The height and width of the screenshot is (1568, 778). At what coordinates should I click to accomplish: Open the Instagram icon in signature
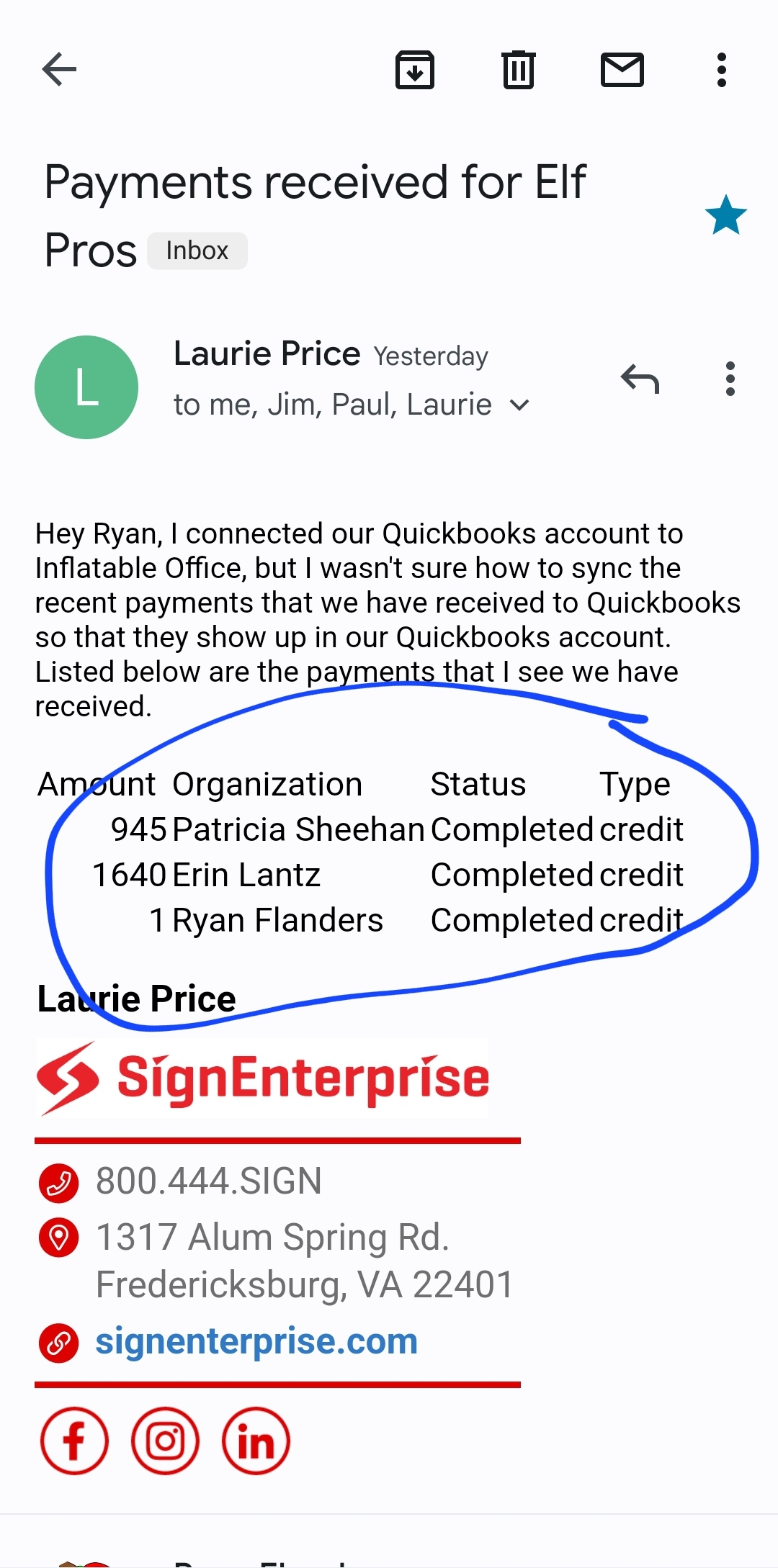pos(165,1441)
